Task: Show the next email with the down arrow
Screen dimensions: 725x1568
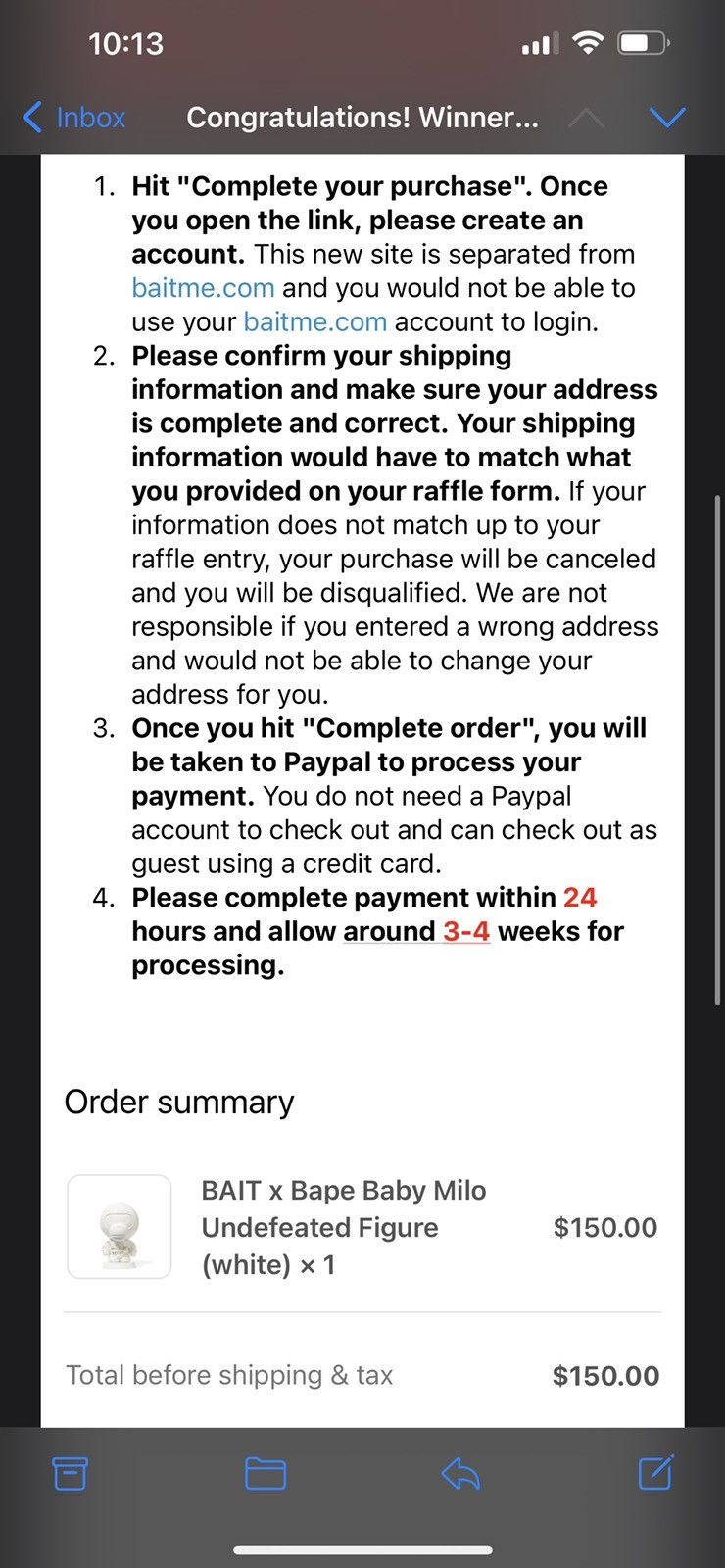Action: coord(667,118)
